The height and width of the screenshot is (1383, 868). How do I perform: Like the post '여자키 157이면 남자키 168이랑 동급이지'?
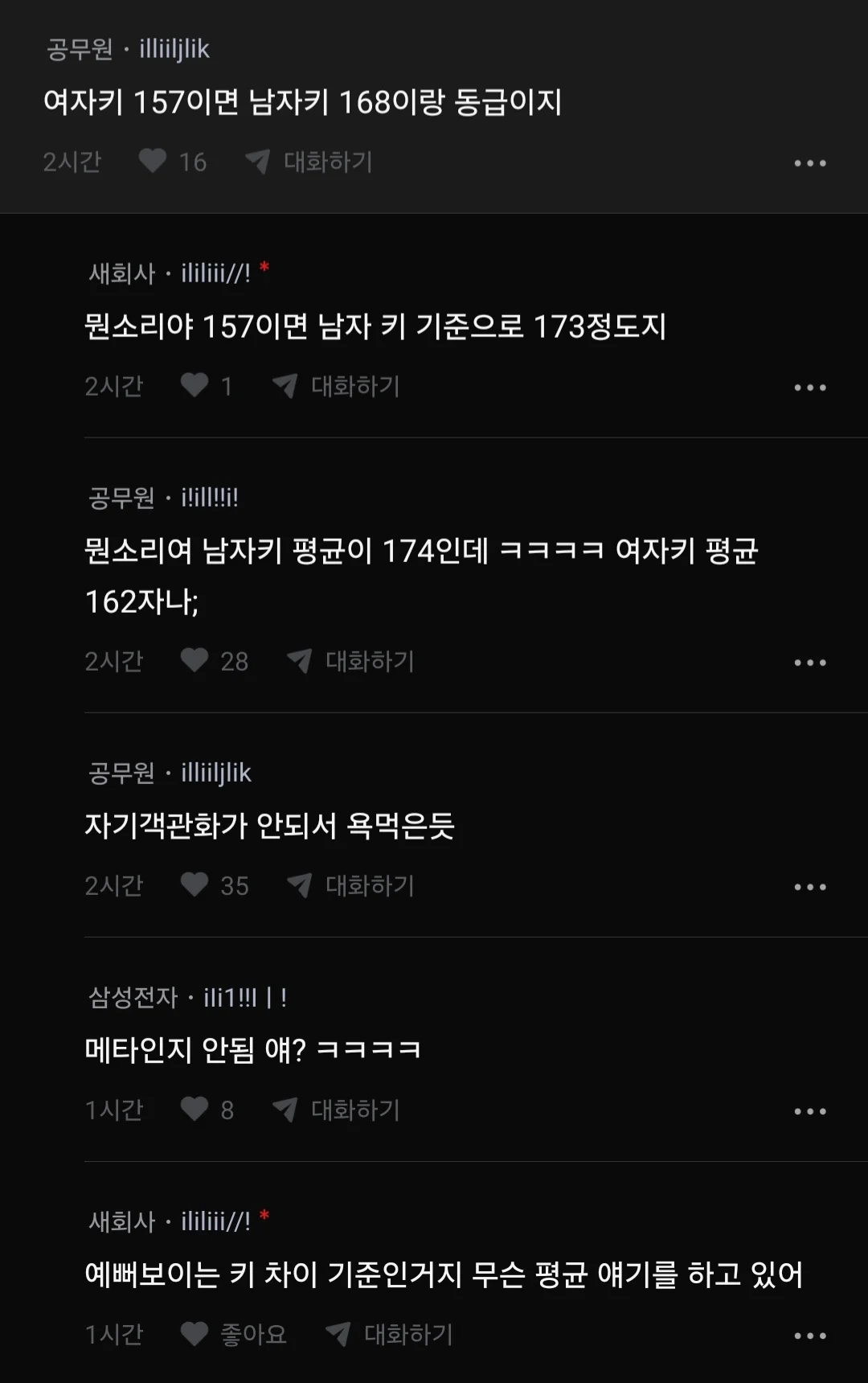point(153,162)
